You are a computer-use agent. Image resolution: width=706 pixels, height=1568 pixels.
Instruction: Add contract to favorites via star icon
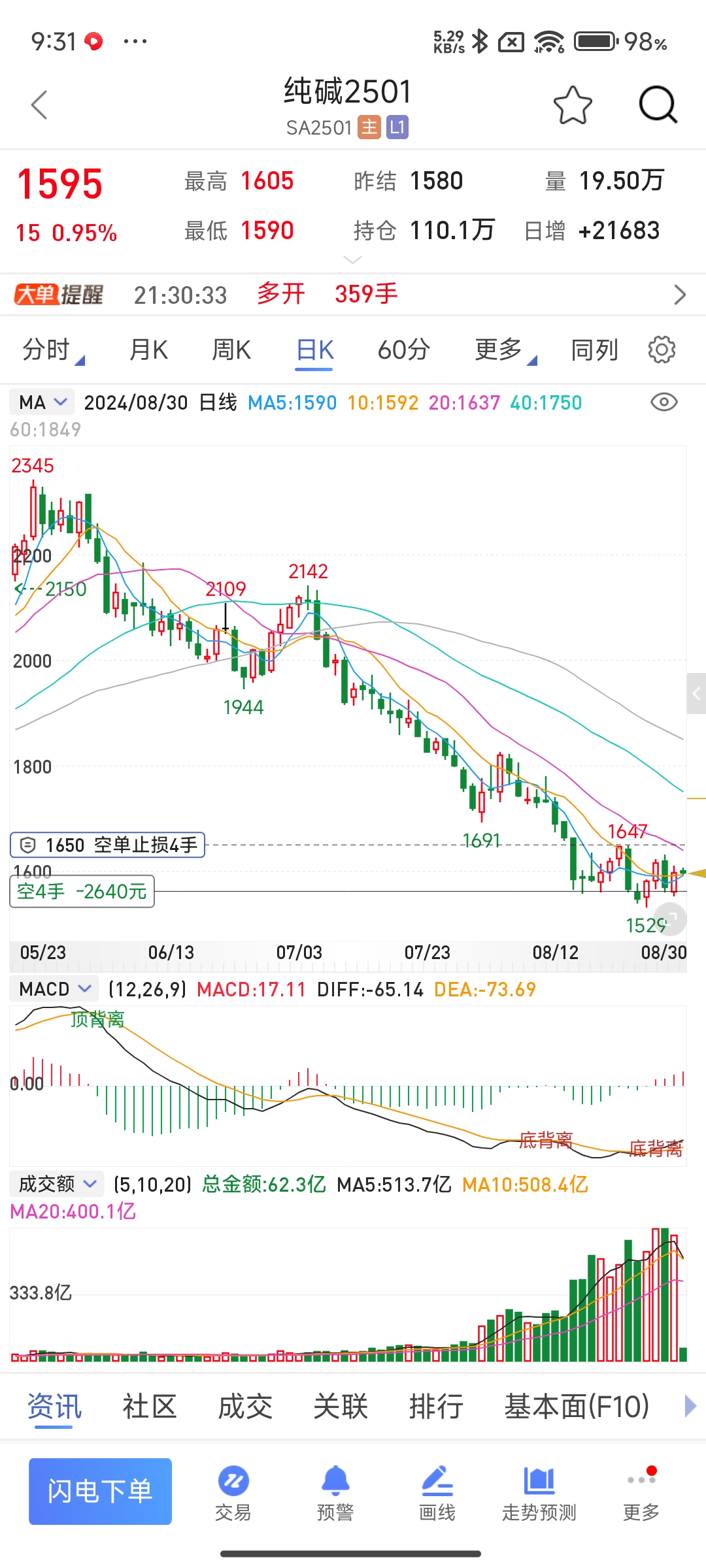(x=572, y=105)
